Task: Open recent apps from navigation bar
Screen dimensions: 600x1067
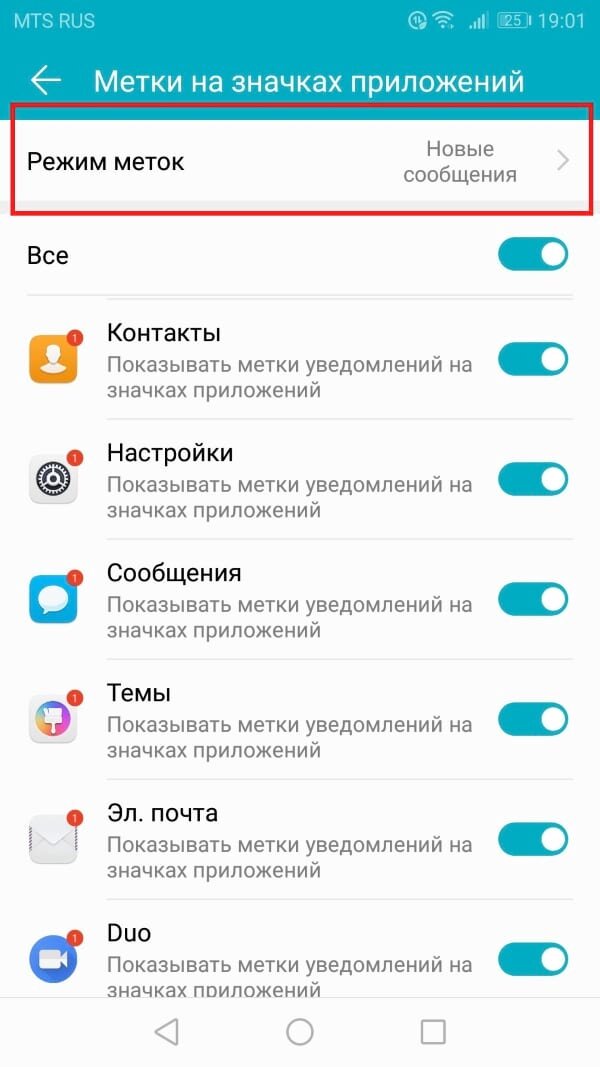Action: [433, 1031]
